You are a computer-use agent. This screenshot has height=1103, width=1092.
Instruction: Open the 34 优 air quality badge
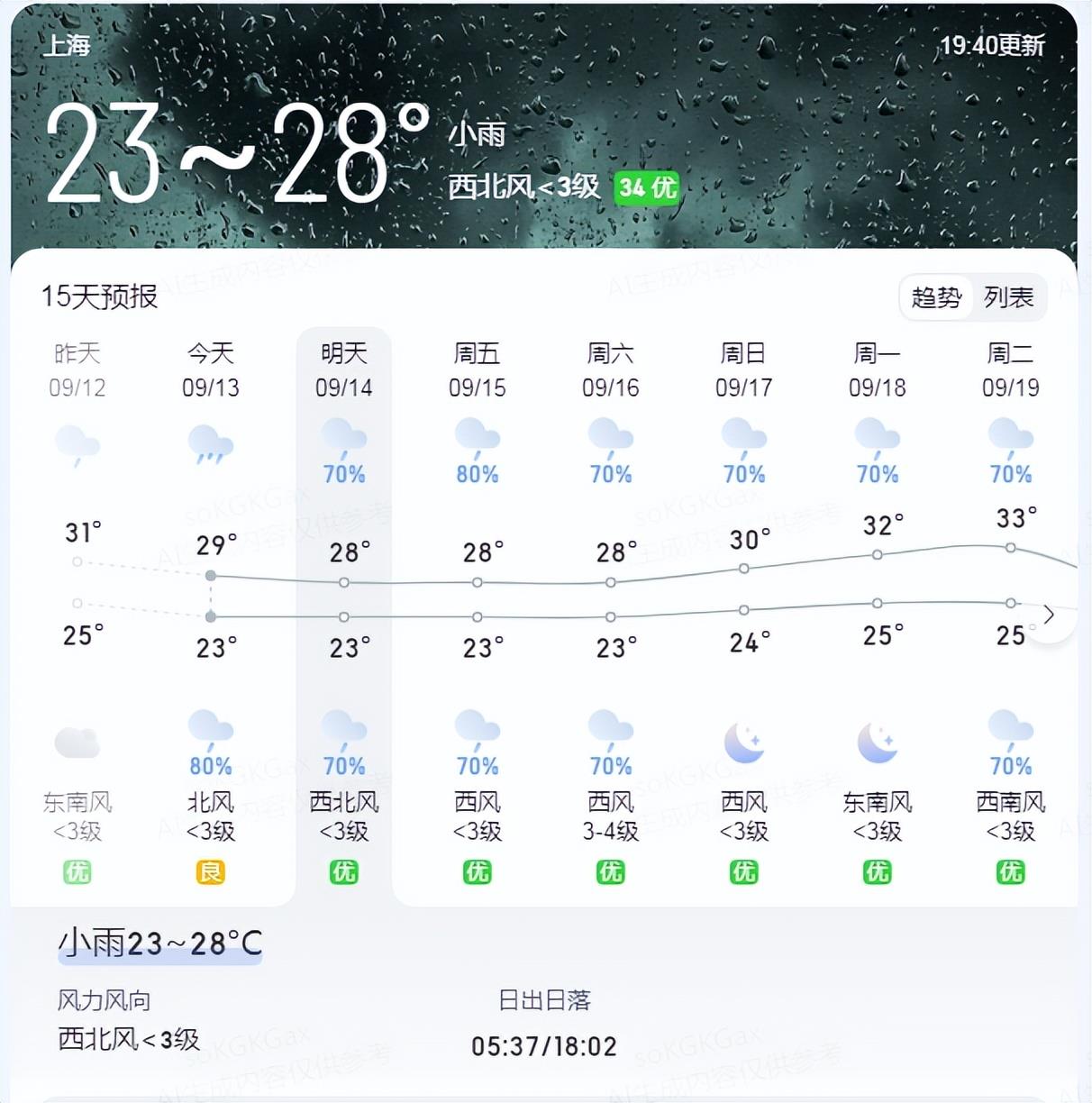click(647, 187)
